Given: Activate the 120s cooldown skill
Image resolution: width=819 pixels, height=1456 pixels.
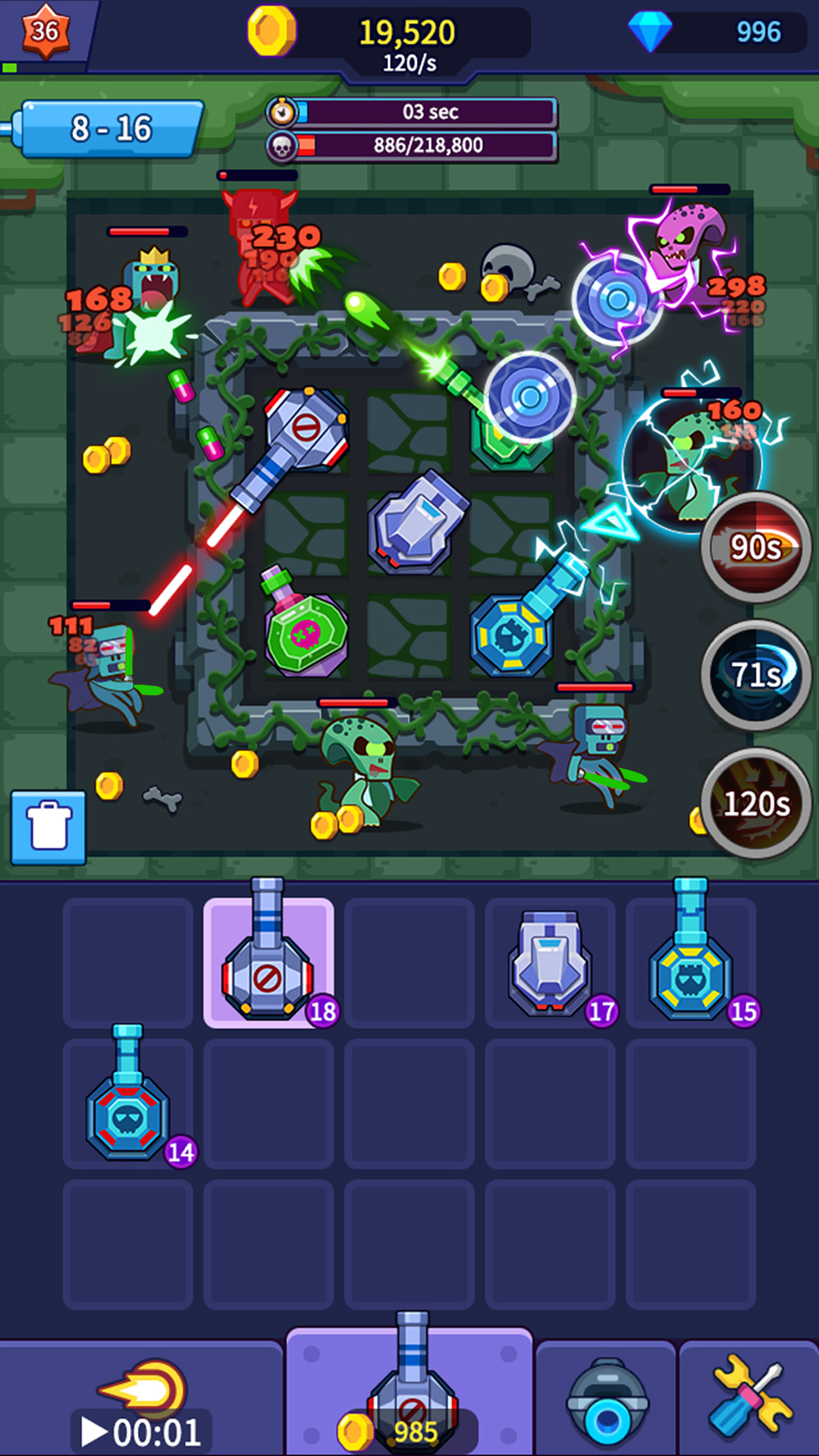Looking at the screenshot, I should click(756, 804).
